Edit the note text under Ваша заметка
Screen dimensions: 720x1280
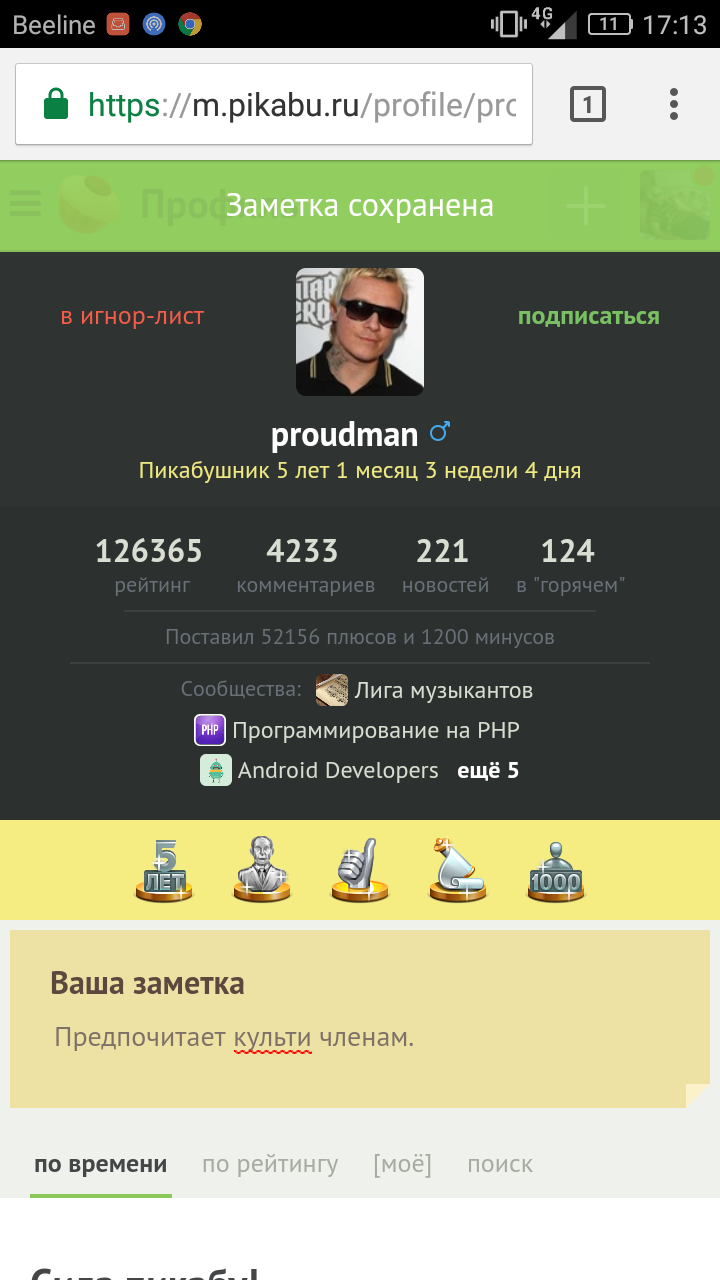[234, 1037]
